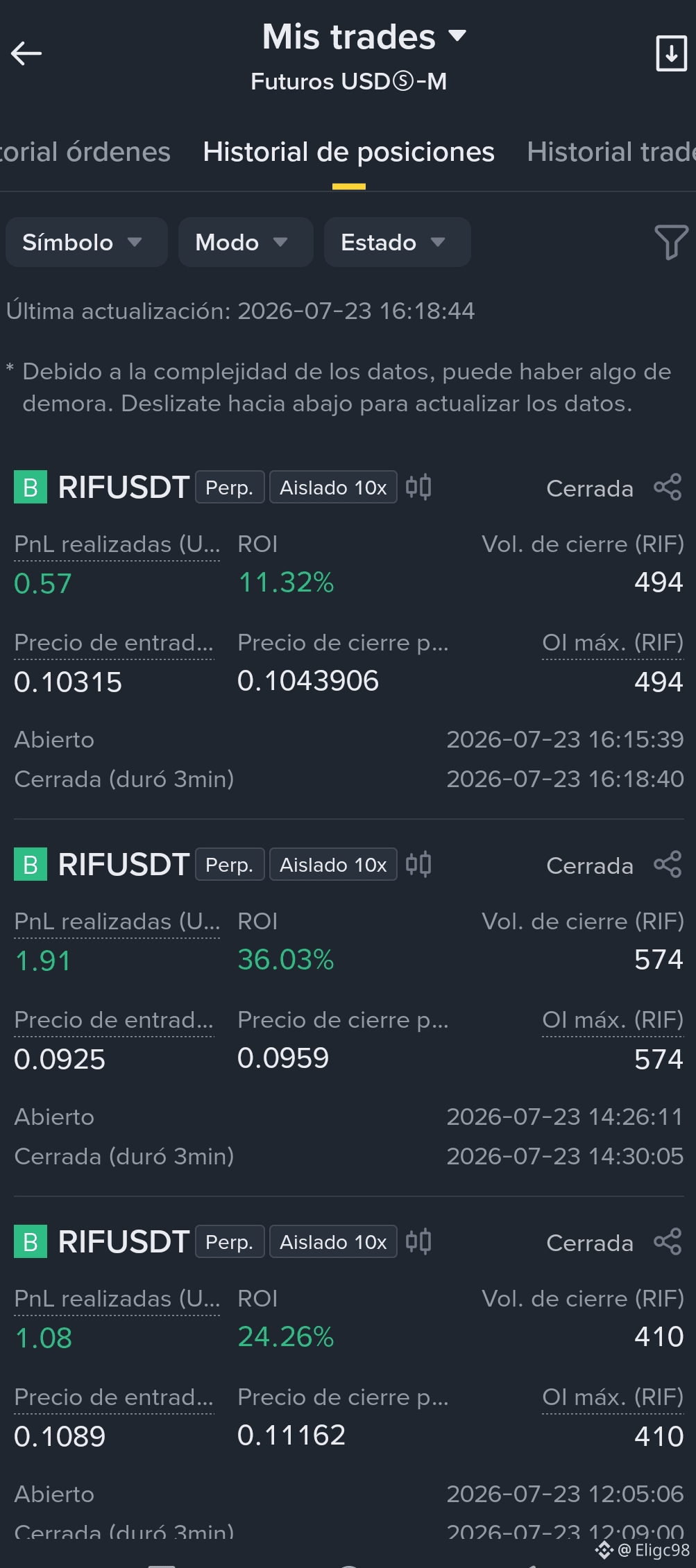Open chart icon for 11.32% ROI position
This screenshot has width=696, height=1568.
pyautogui.click(x=418, y=487)
